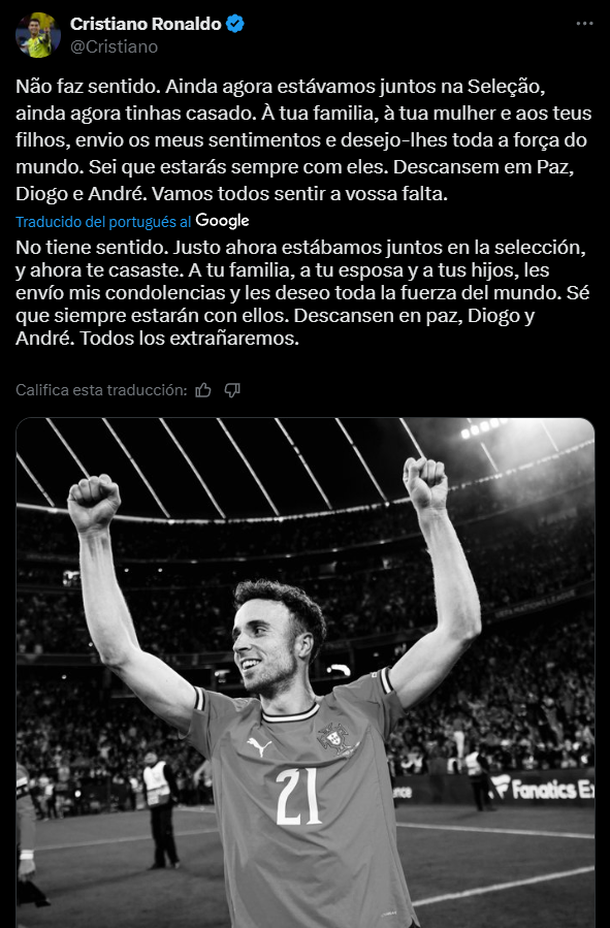This screenshot has width=610, height=928.
Task: Rate the translation with thumbs up
Action: click(x=204, y=390)
